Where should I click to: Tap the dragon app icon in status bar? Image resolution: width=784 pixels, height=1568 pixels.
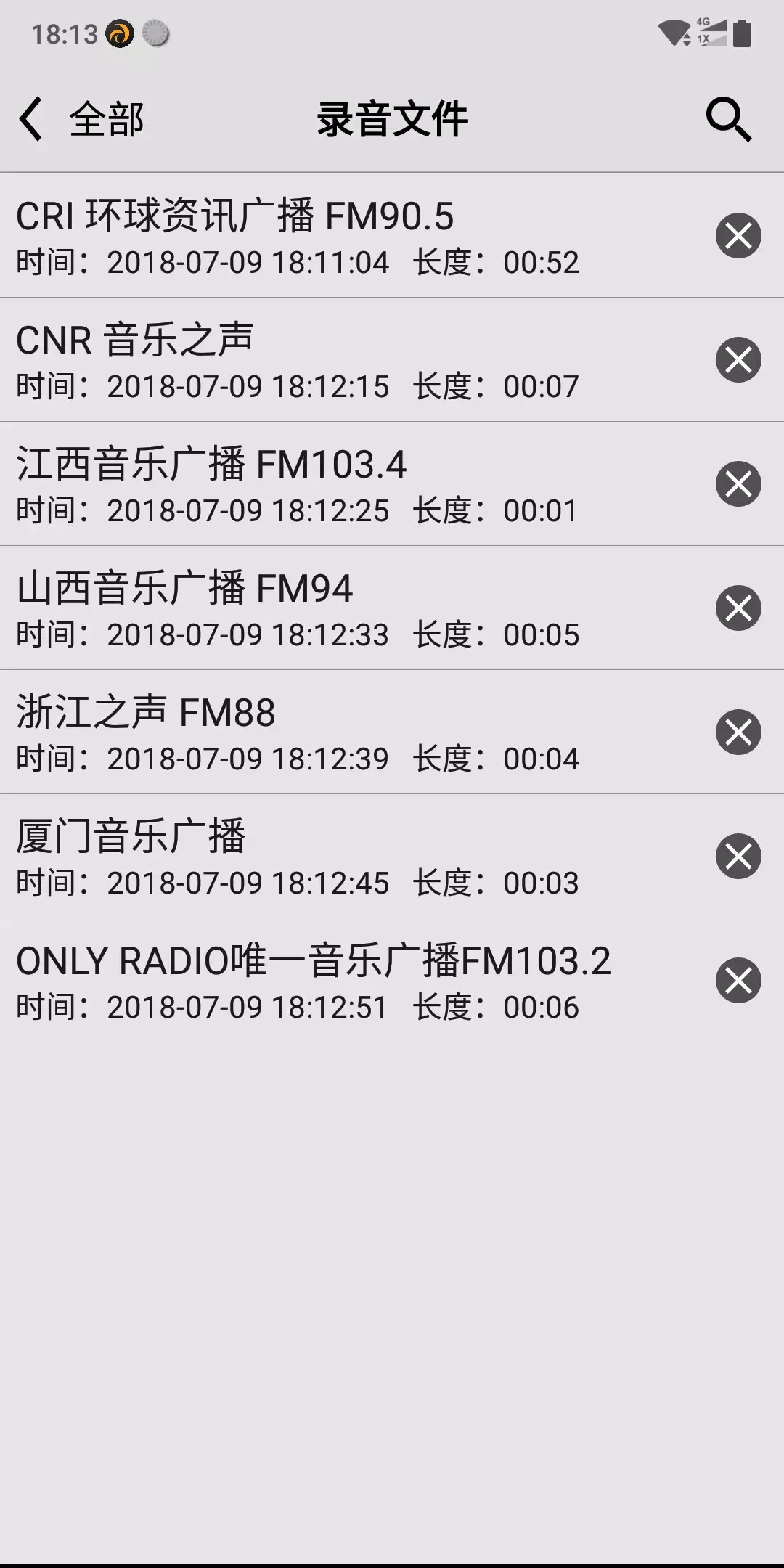[120, 34]
